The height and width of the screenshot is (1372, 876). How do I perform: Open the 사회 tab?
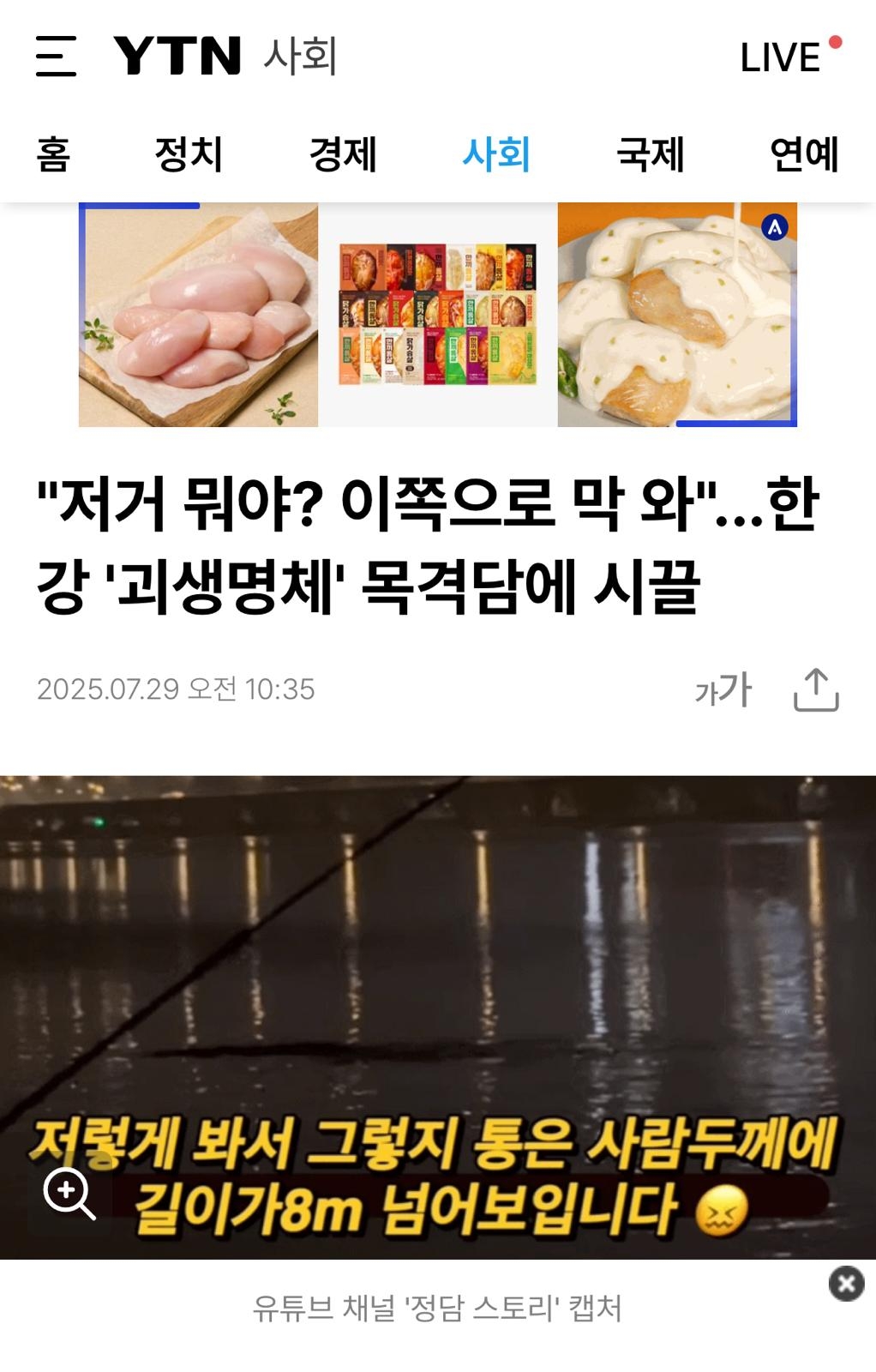[496, 155]
